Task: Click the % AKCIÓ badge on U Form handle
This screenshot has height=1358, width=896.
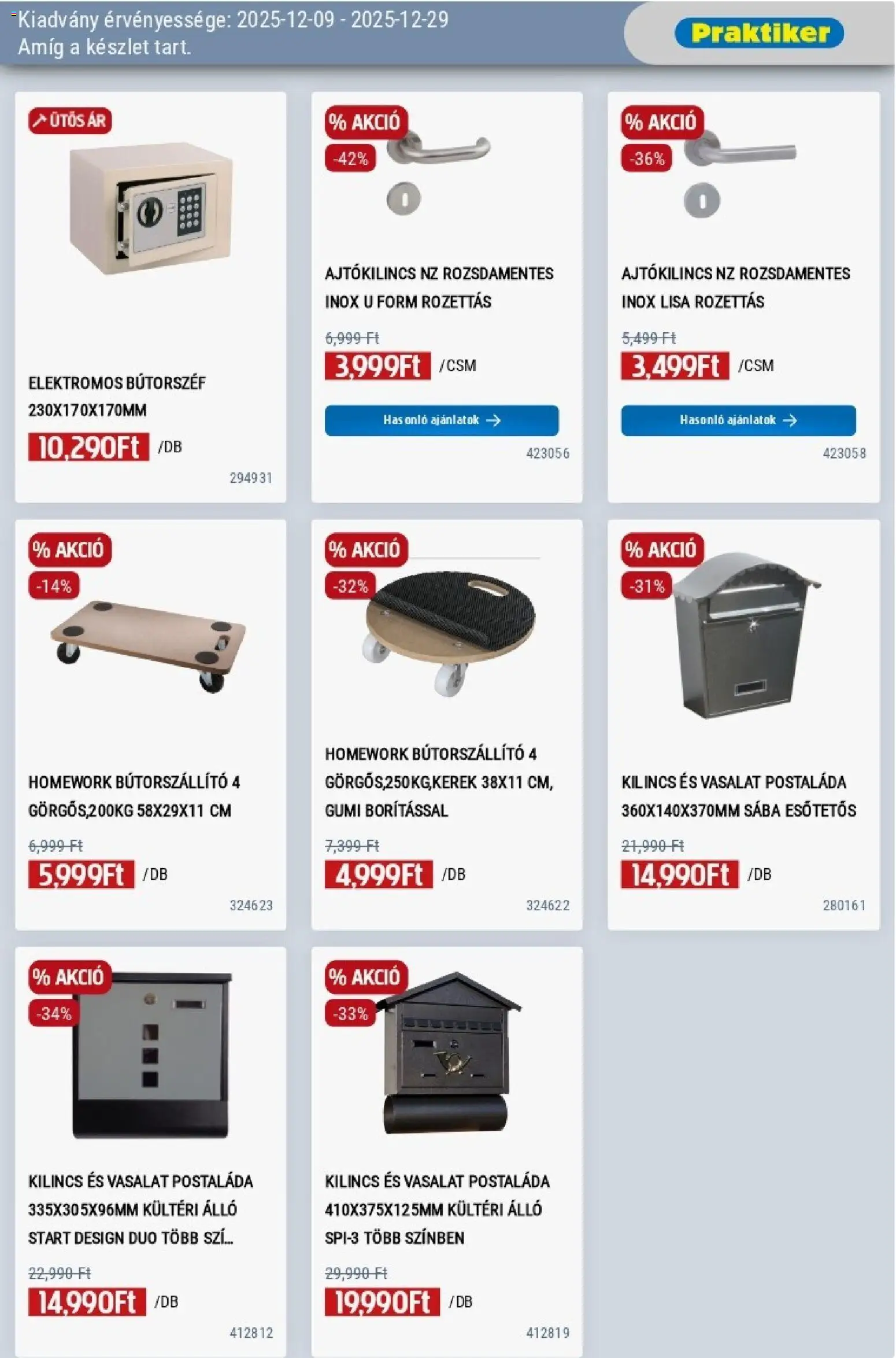Action: coord(365,123)
